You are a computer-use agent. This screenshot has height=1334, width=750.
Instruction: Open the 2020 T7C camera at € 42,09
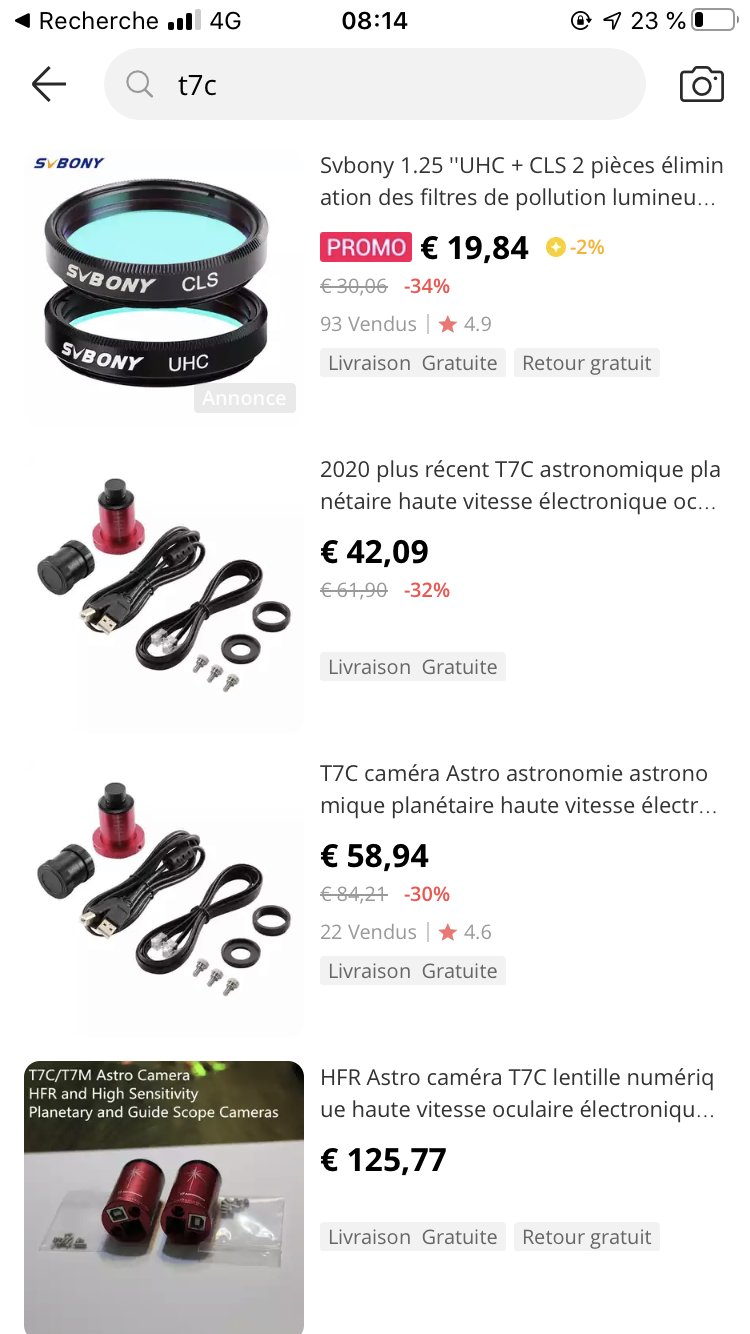click(x=518, y=485)
